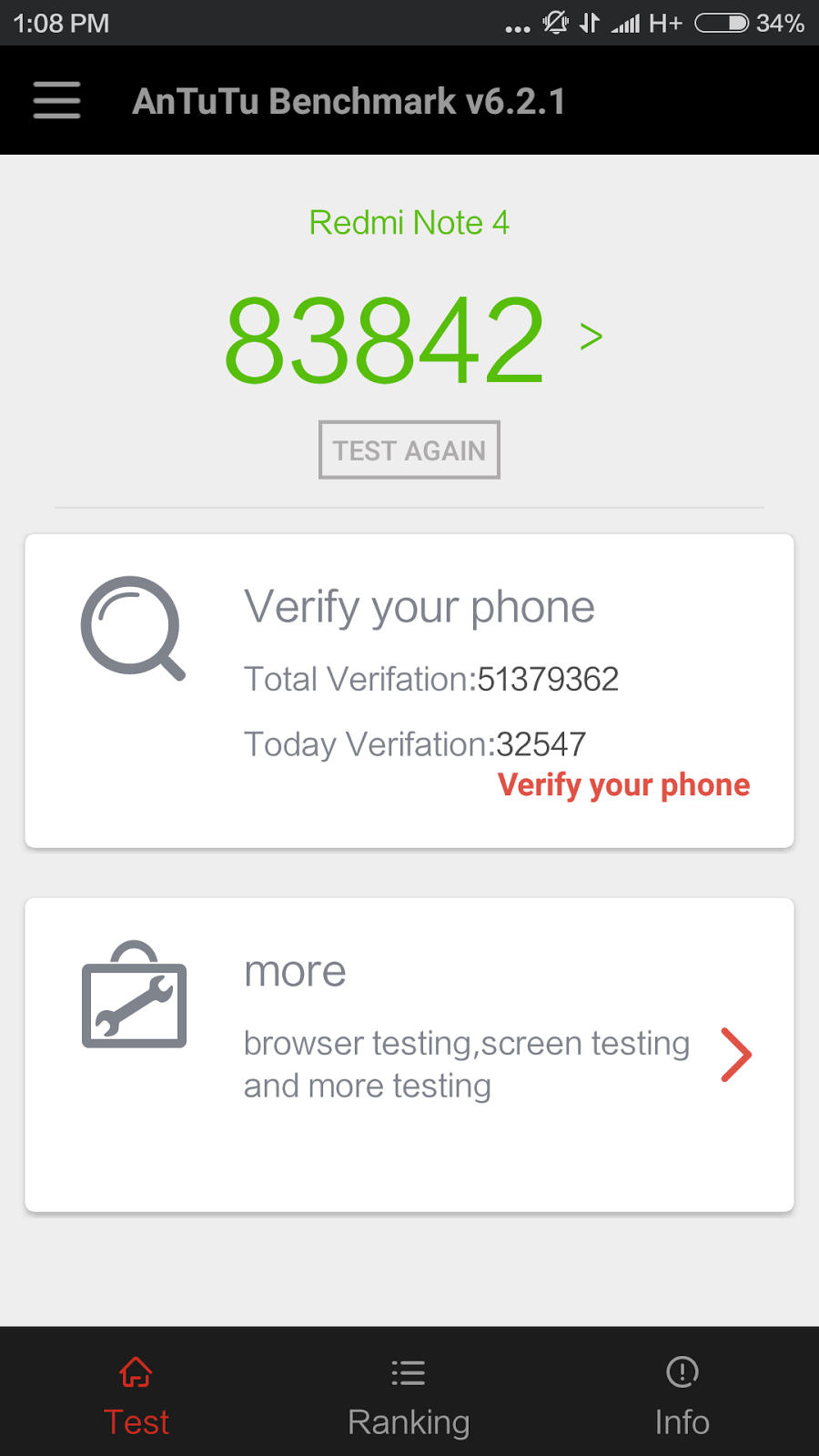Open score details for 83842
This screenshot has width=819, height=1456.
[591, 338]
